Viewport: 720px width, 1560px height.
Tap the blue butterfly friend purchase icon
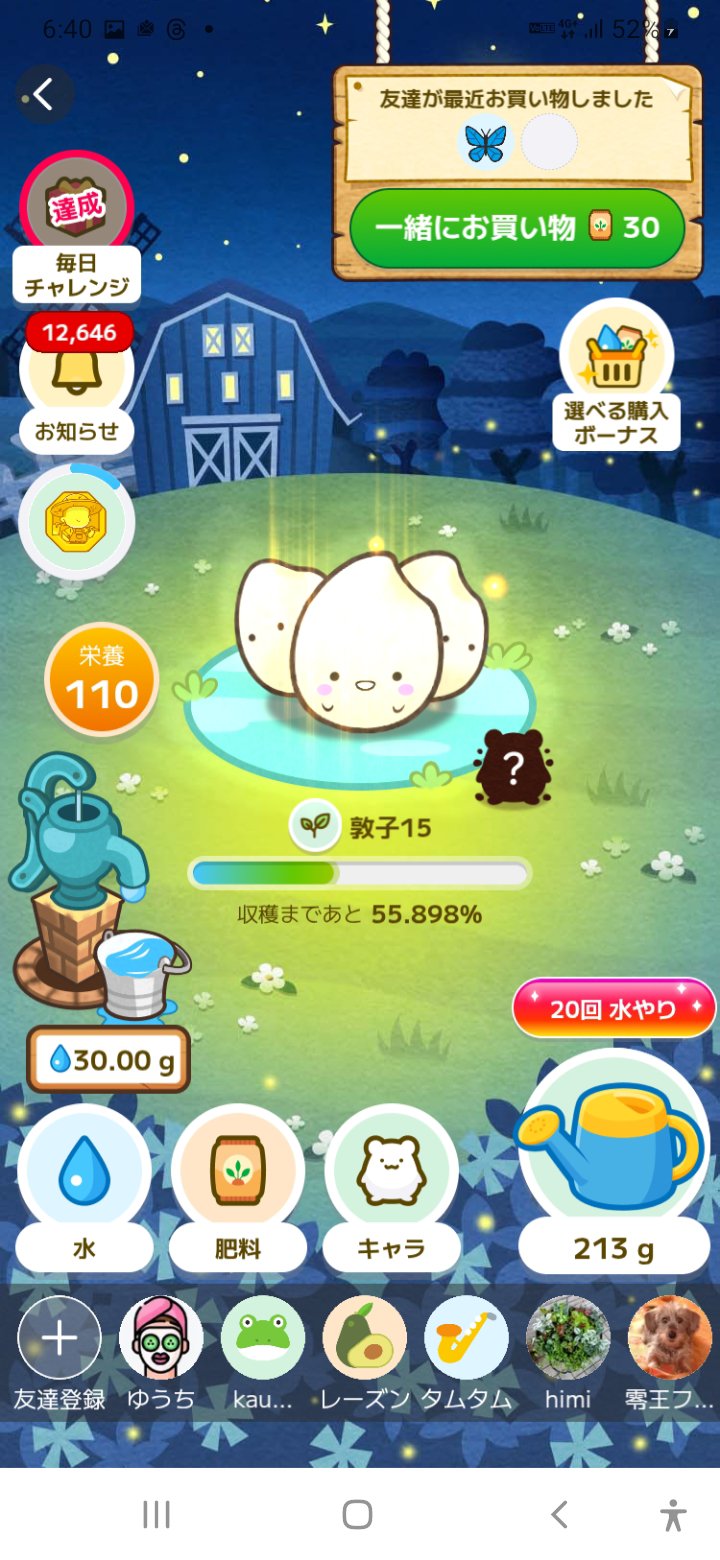(484, 143)
